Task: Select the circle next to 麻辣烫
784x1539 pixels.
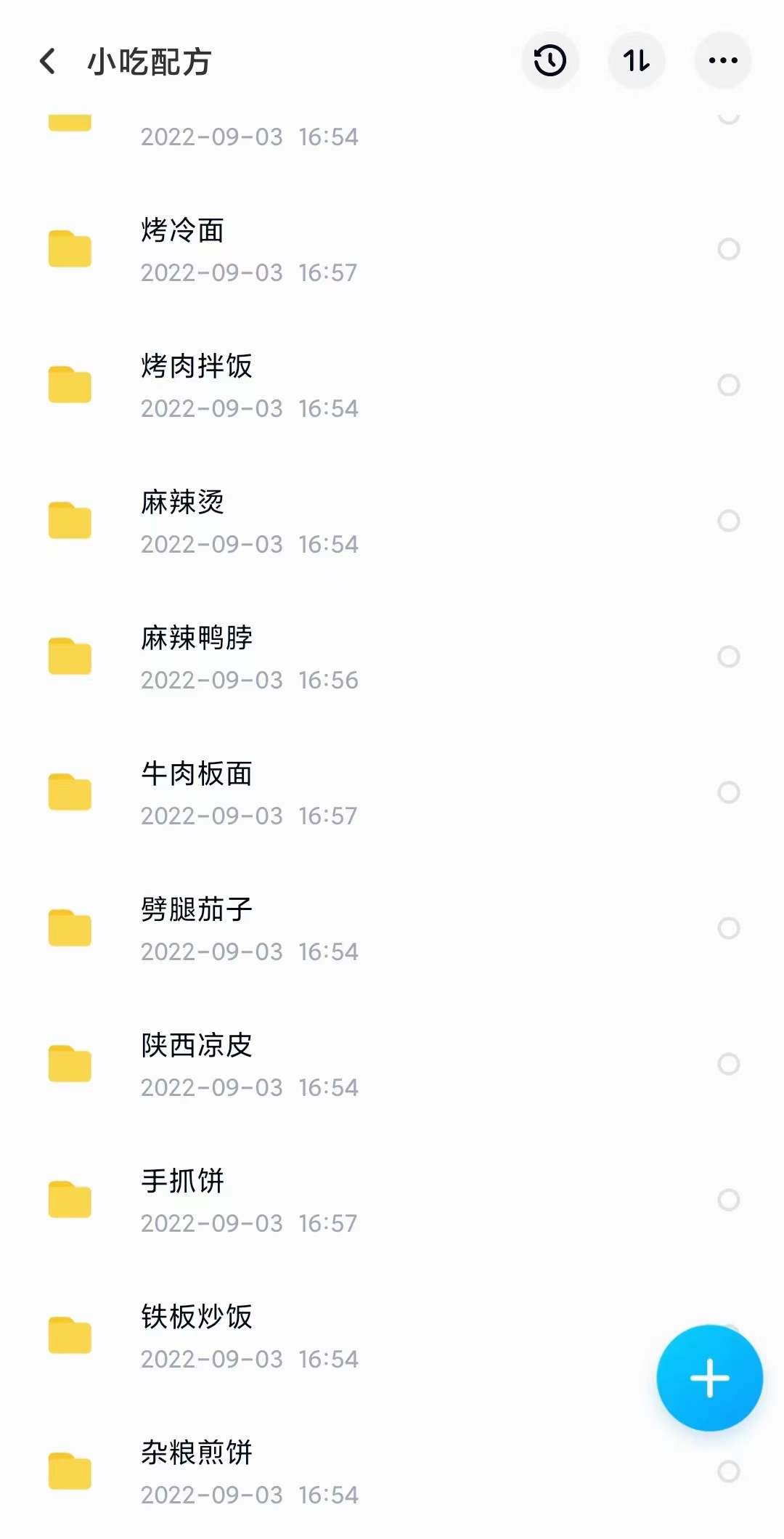Action: pos(728,520)
